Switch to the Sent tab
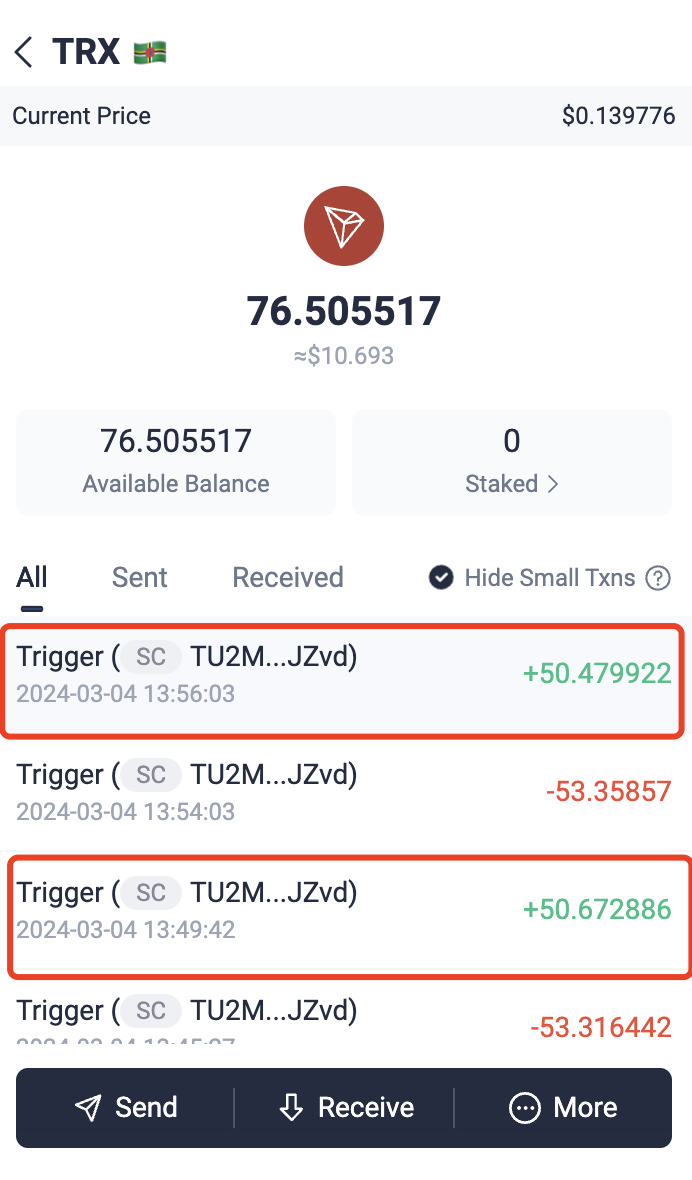This screenshot has width=692, height=1180. 139,578
